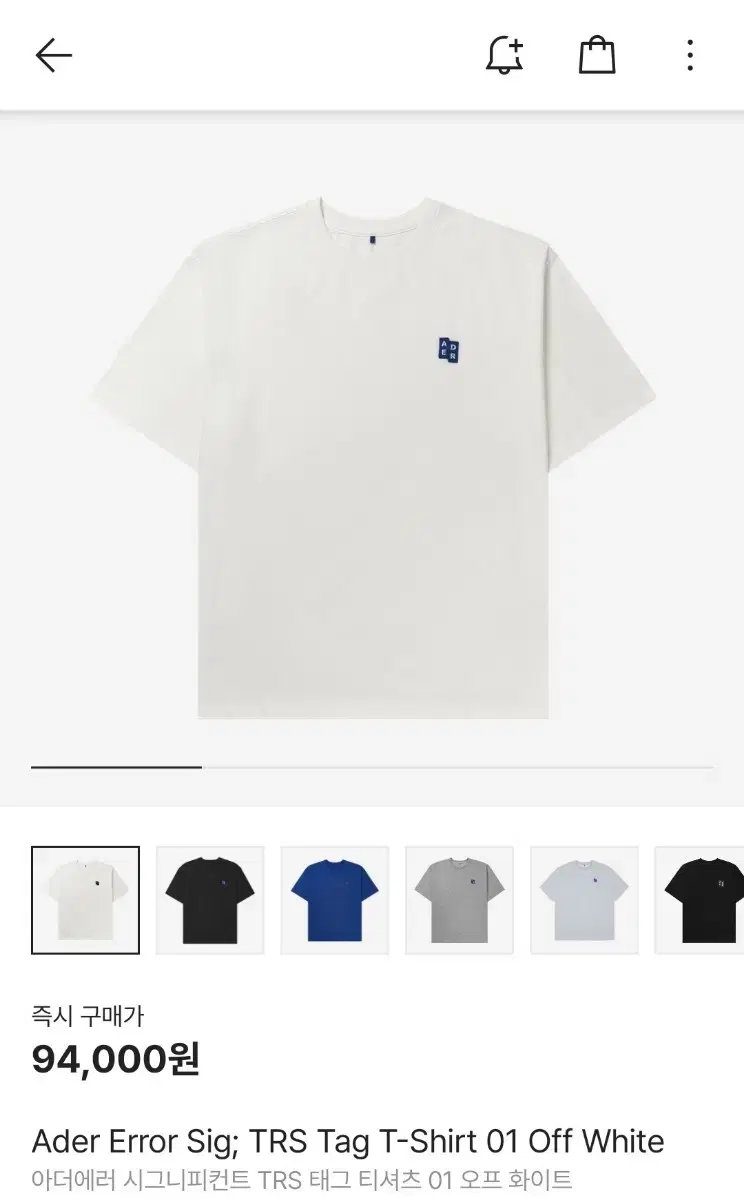Screen dimensions: 744x1200
Task: Select the blue t-shirt thumbnail
Action: point(334,900)
